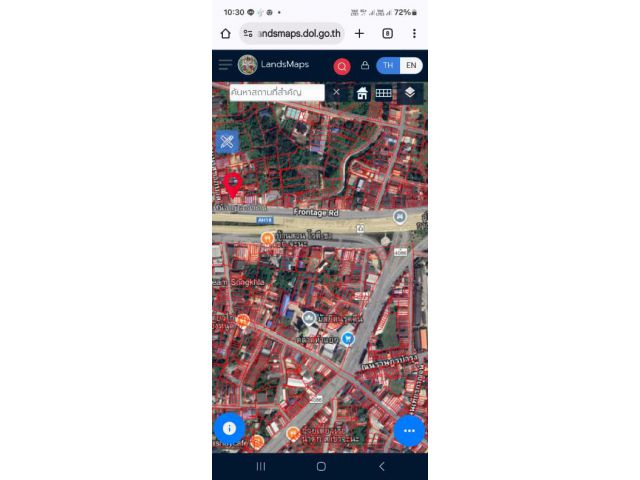Tap the landsmaps.dol.go.th address bar
The height and width of the screenshot is (480, 640).
coord(295,33)
